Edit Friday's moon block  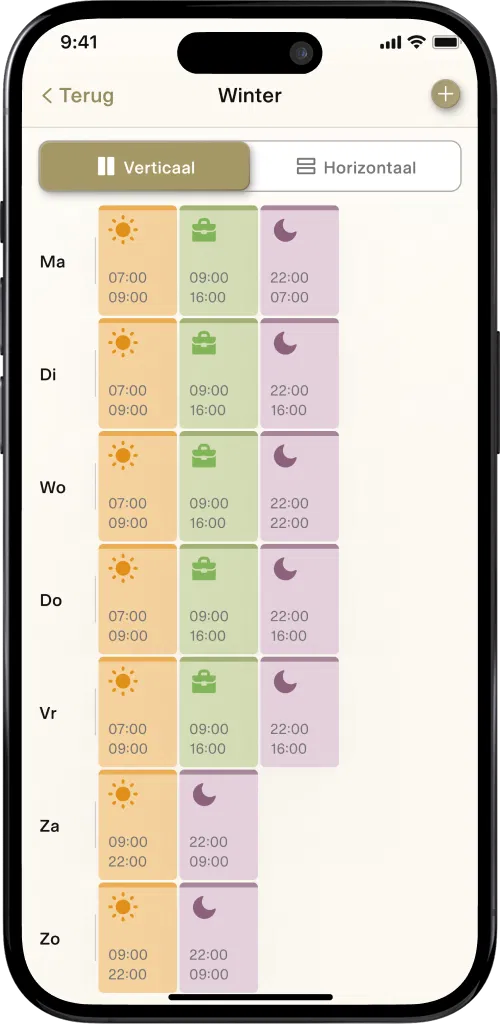click(x=300, y=712)
